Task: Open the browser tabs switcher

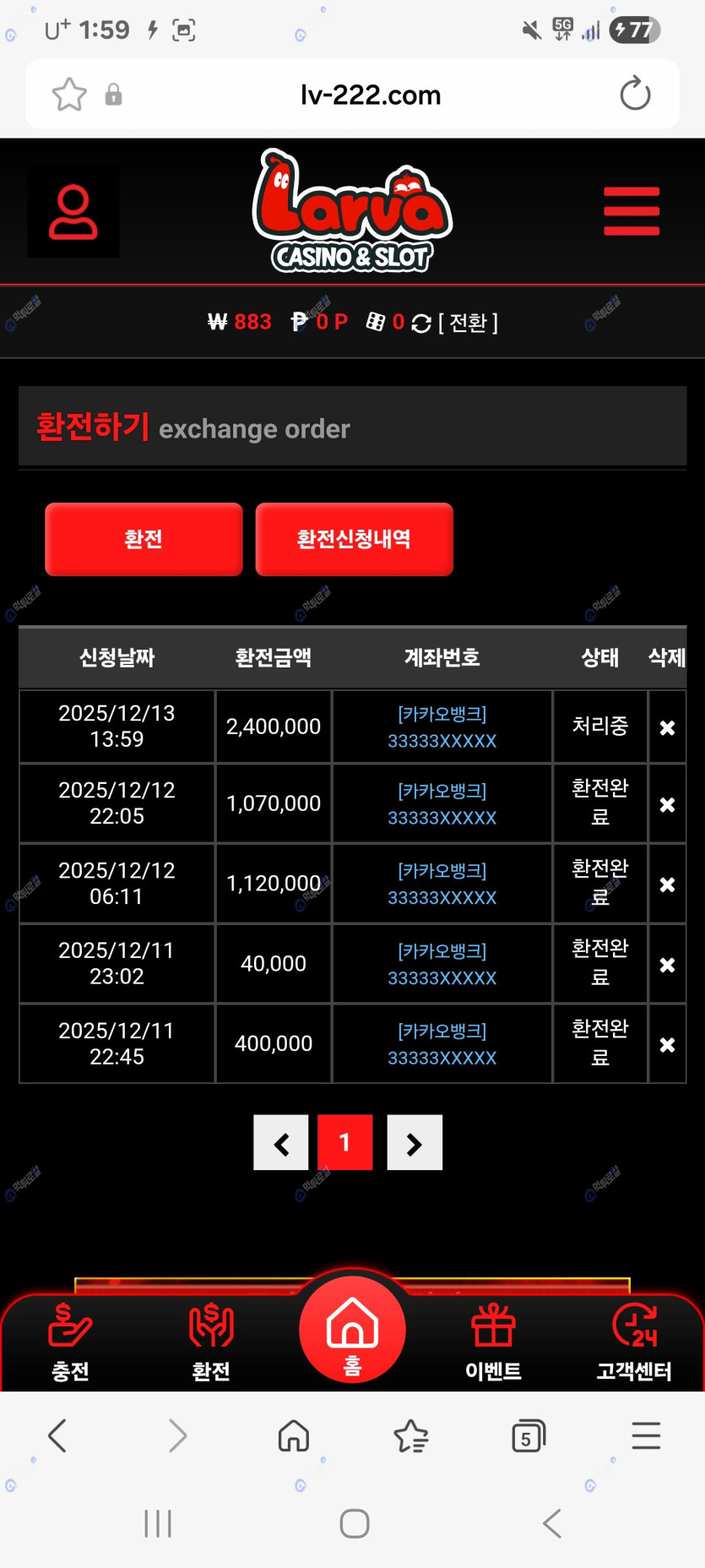Action: coord(529,1436)
